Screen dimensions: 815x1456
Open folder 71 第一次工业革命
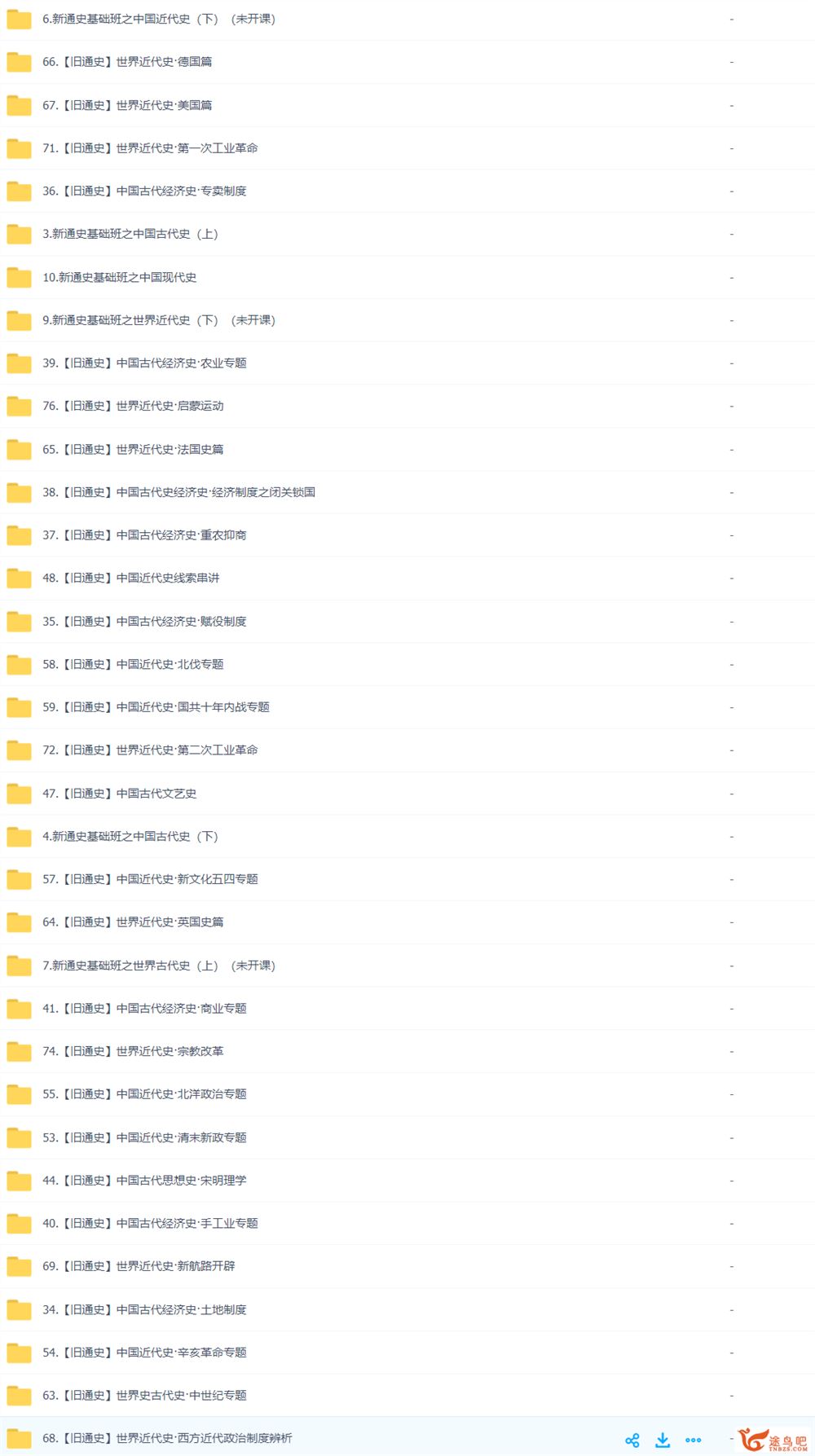pos(150,148)
